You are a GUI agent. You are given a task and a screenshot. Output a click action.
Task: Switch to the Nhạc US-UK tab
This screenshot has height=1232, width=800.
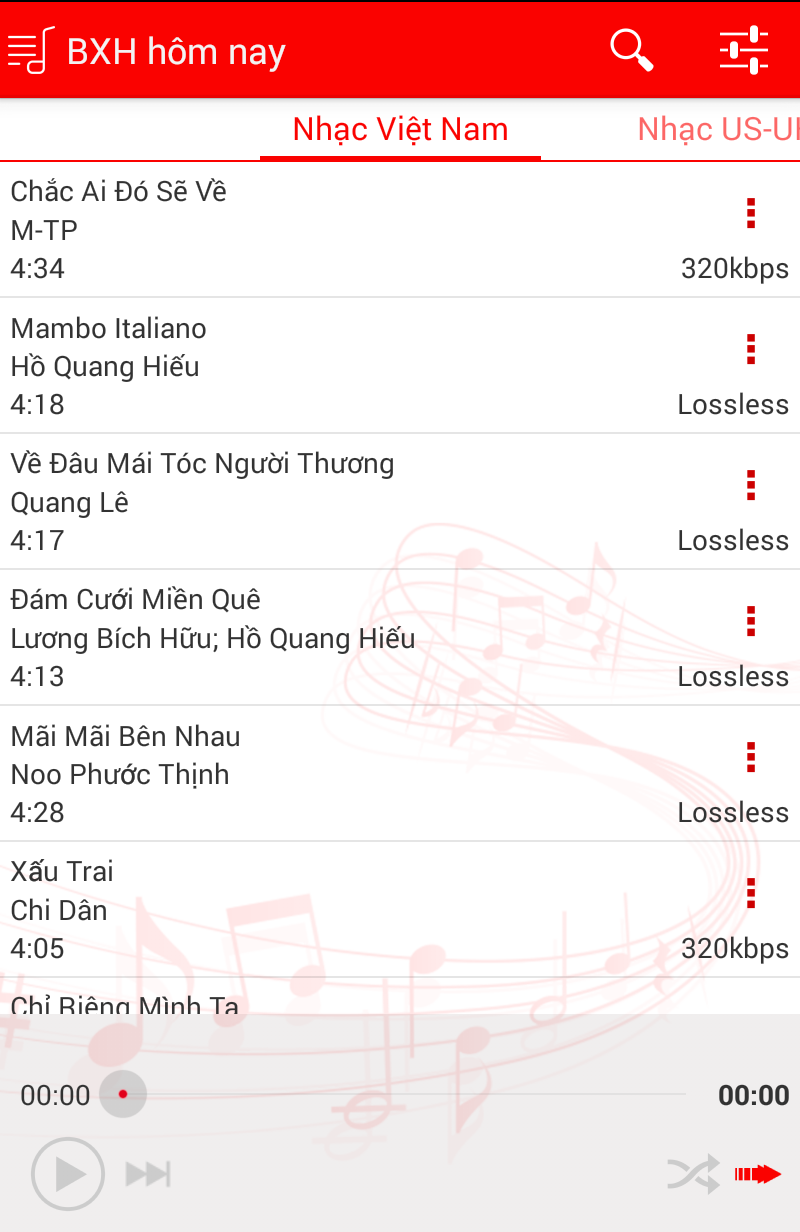tap(719, 129)
